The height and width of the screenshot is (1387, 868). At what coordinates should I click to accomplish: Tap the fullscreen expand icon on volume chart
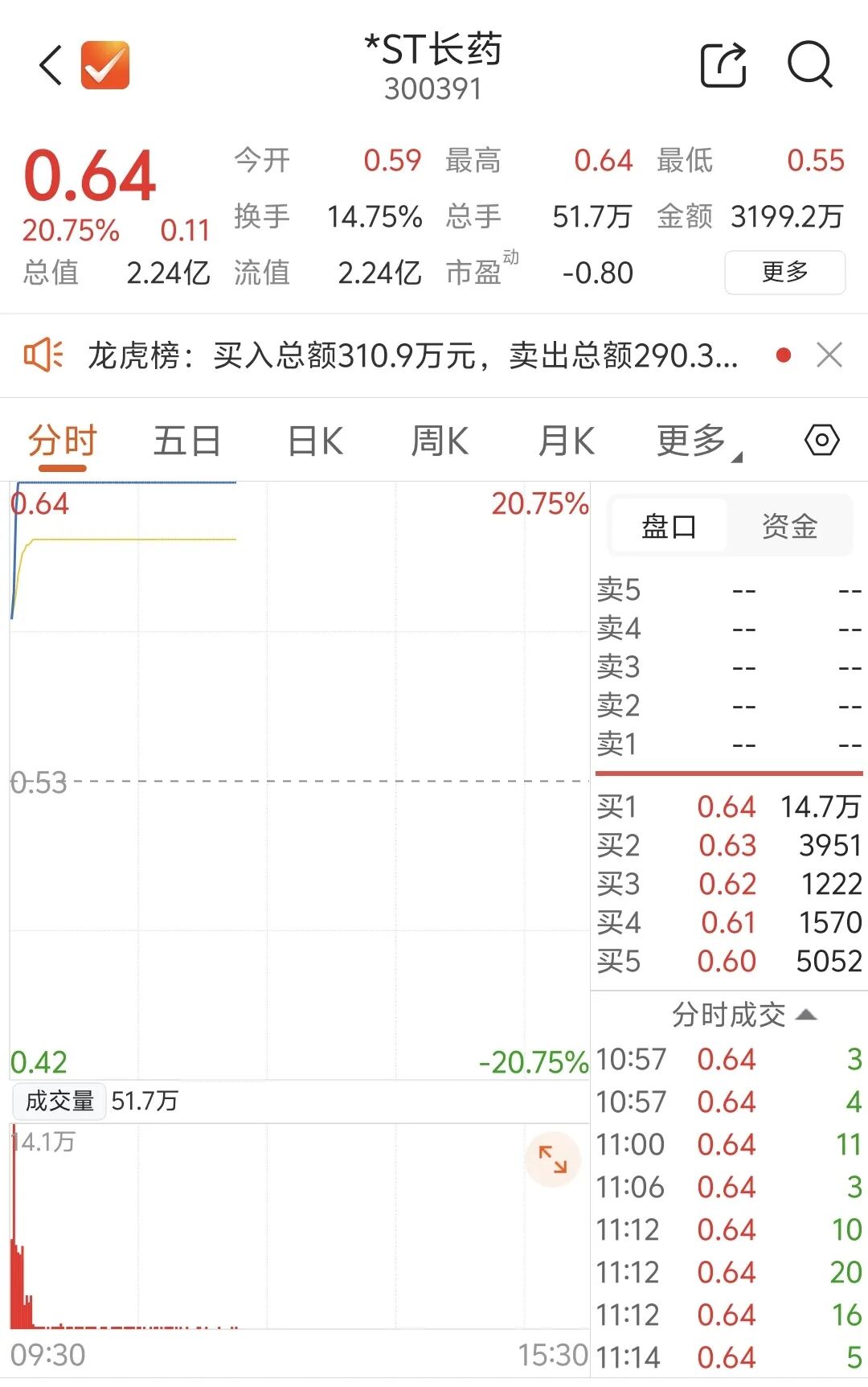[553, 1158]
